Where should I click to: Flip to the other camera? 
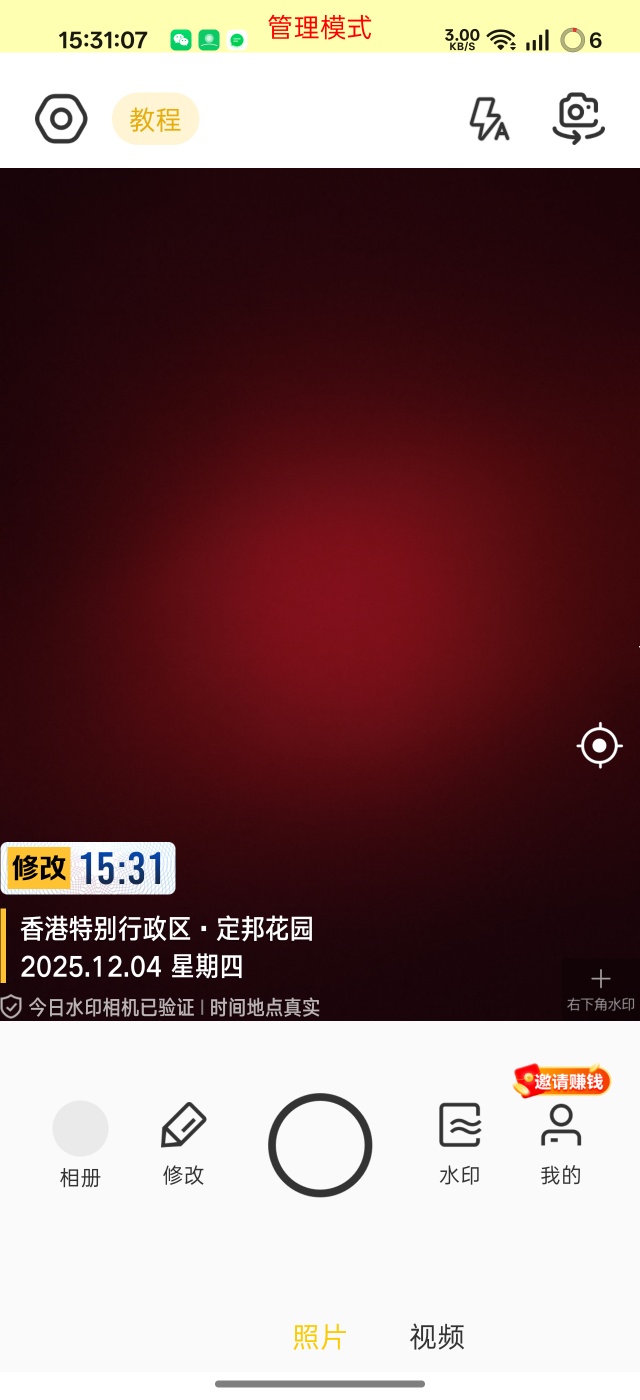point(579,120)
